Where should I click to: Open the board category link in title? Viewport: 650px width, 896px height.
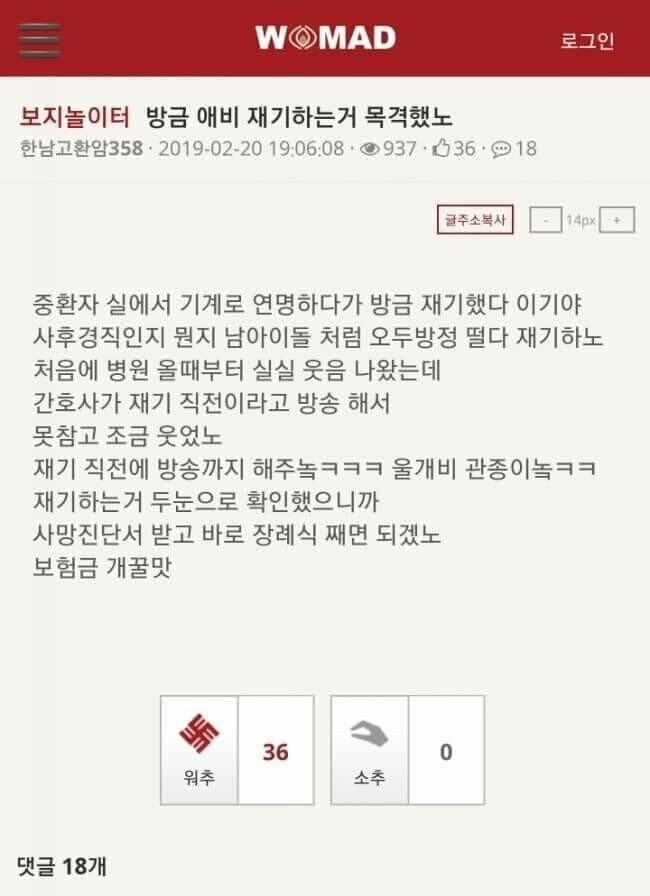click(x=75, y=115)
